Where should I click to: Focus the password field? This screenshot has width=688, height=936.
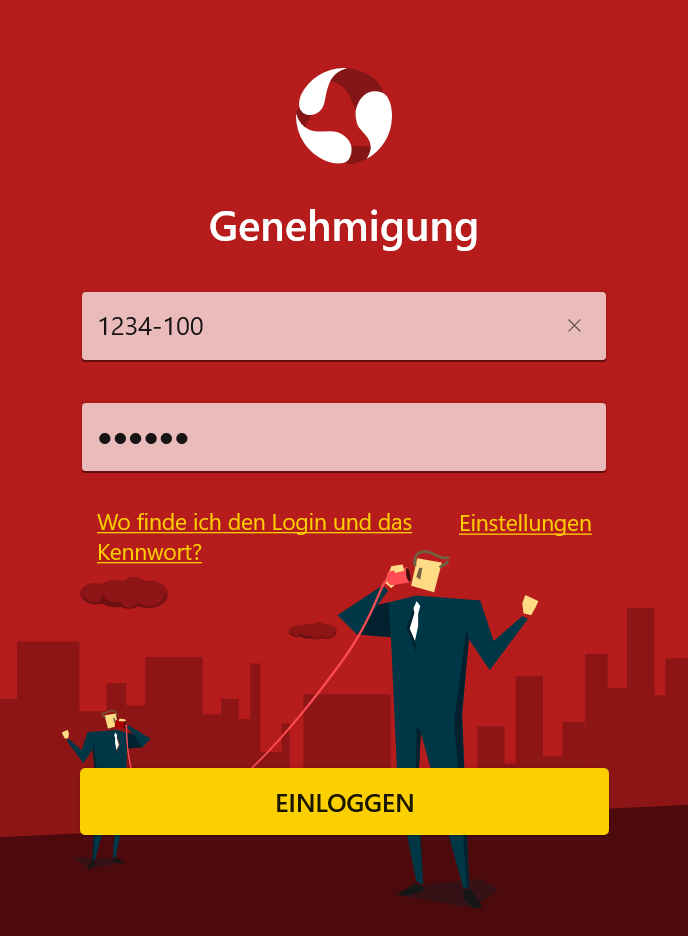(343, 437)
